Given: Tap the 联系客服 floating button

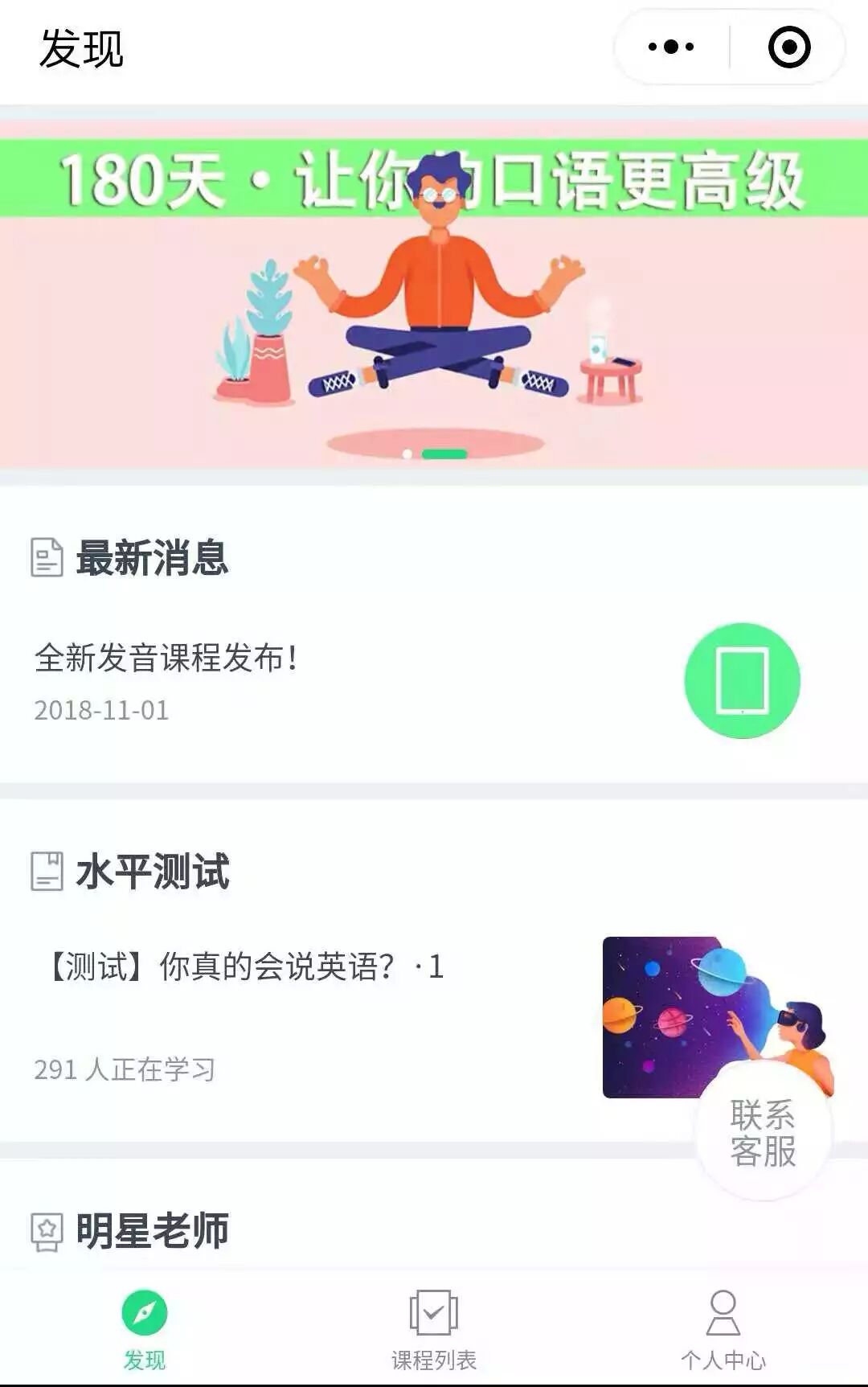Looking at the screenshot, I should pyautogui.click(x=763, y=1132).
